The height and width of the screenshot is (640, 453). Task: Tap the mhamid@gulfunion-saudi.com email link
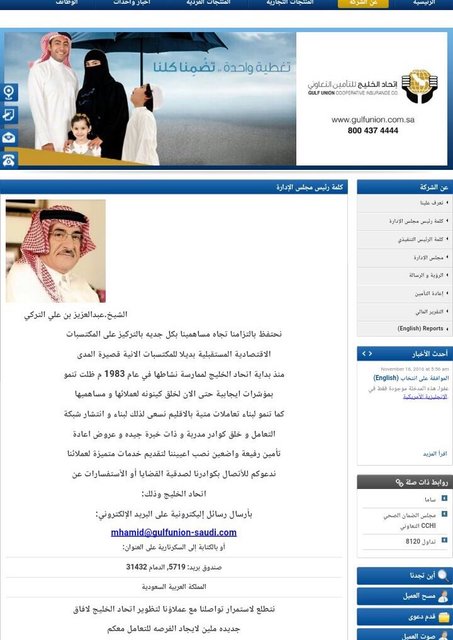point(174,532)
